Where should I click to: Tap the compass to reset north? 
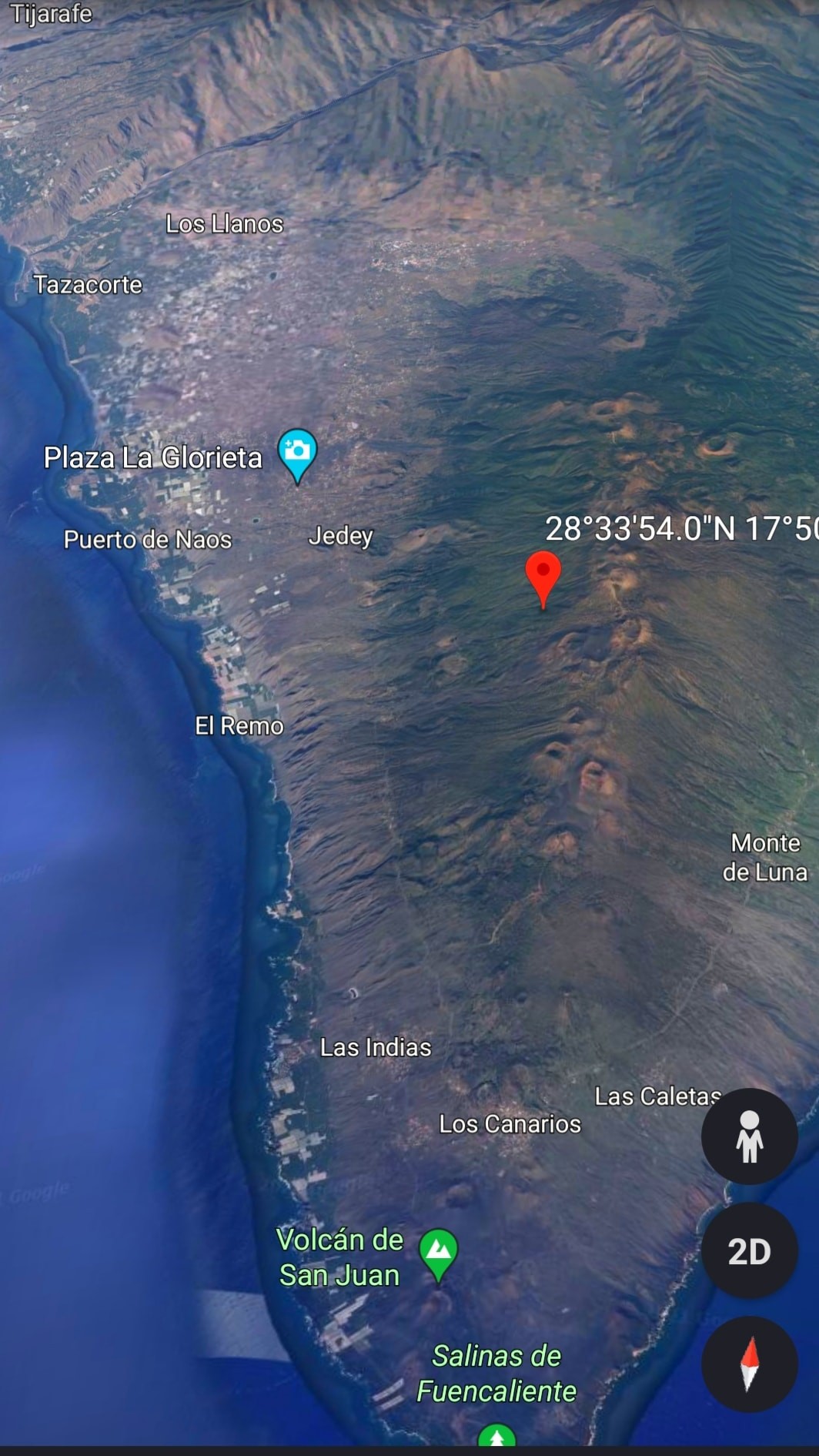[749, 1364]
